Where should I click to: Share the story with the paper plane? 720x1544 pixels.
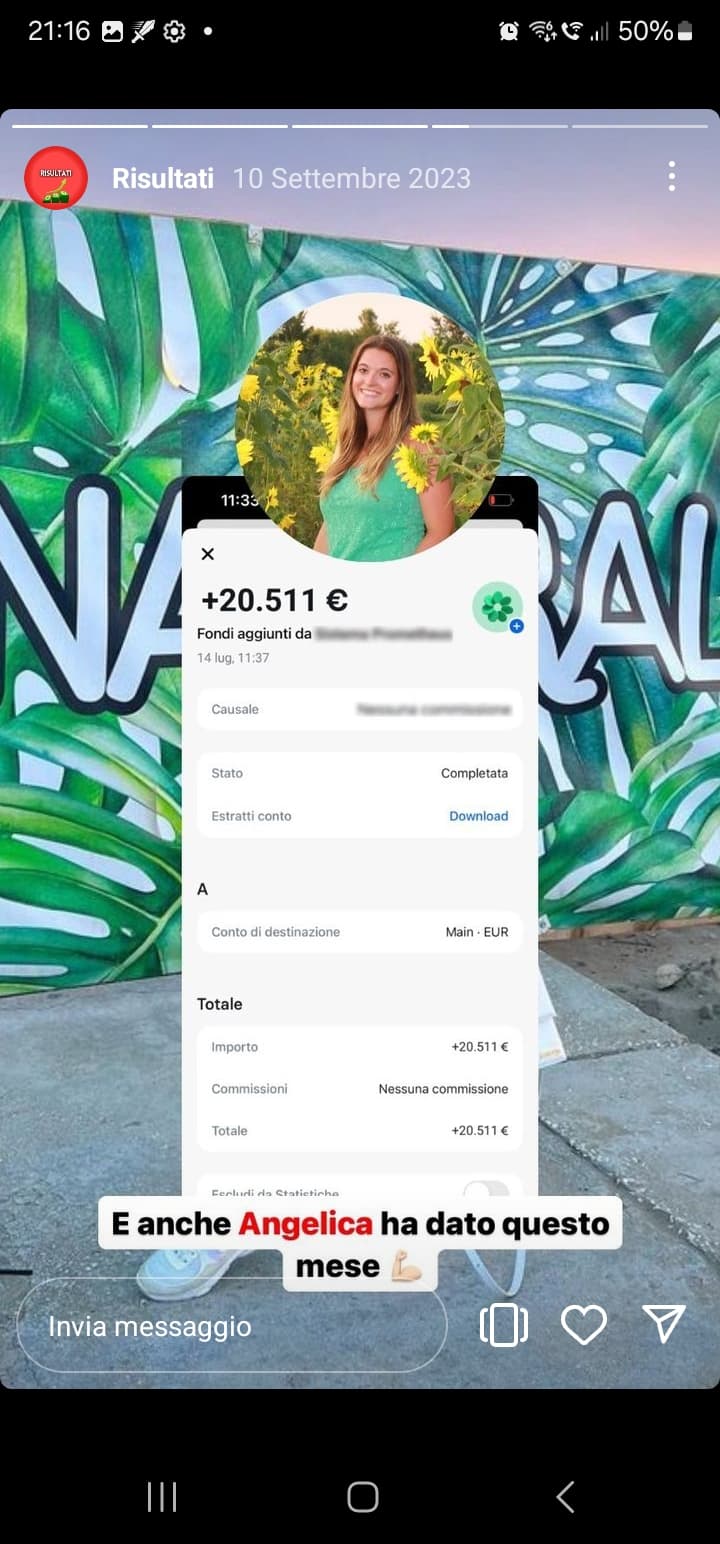(x=664, y=1324)
